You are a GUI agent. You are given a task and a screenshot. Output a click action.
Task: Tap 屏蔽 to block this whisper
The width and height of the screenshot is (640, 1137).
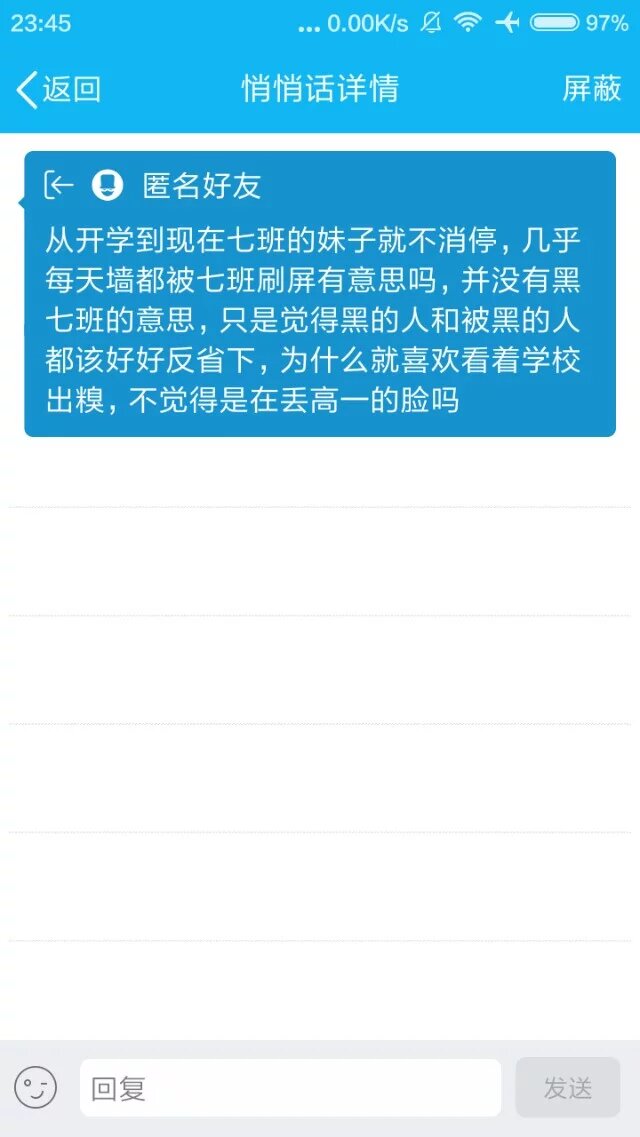[x=592, y=89]
